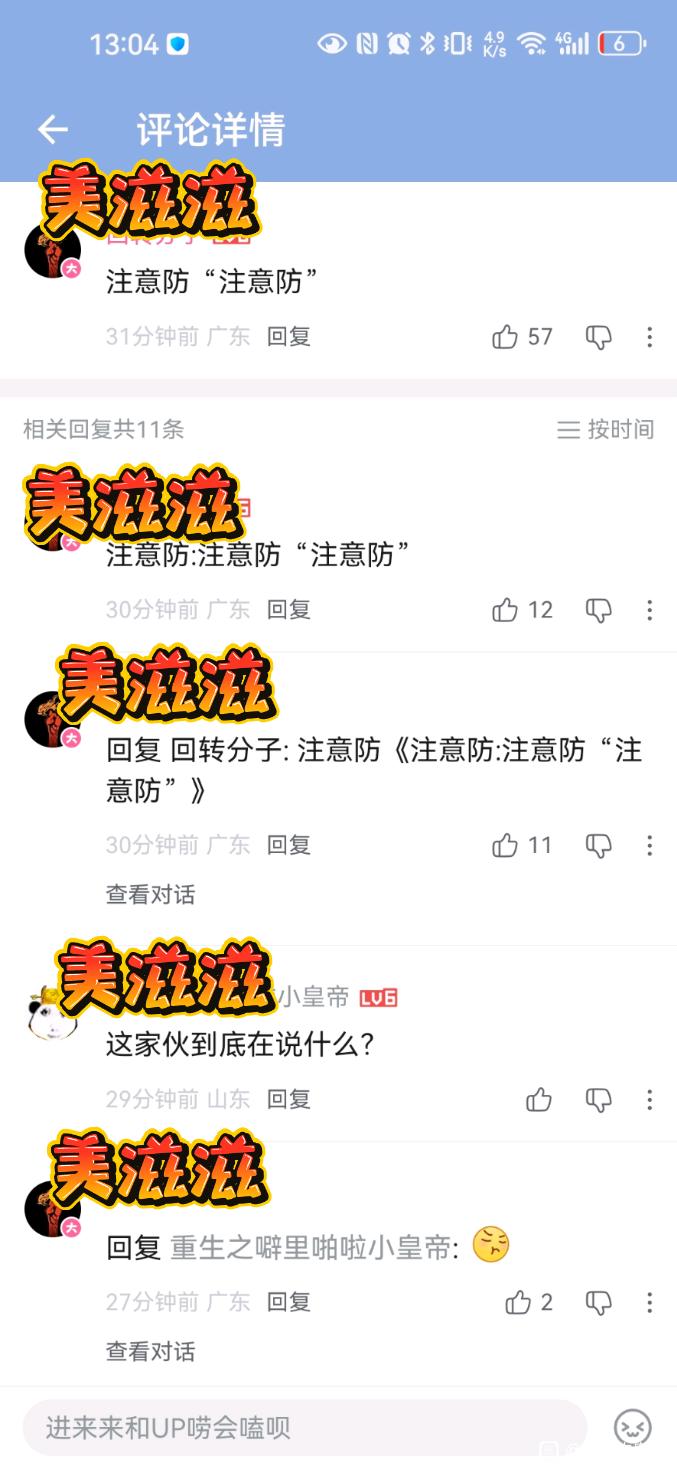Like the comment 这家伙到底在说什么?

coord(539,1100)
